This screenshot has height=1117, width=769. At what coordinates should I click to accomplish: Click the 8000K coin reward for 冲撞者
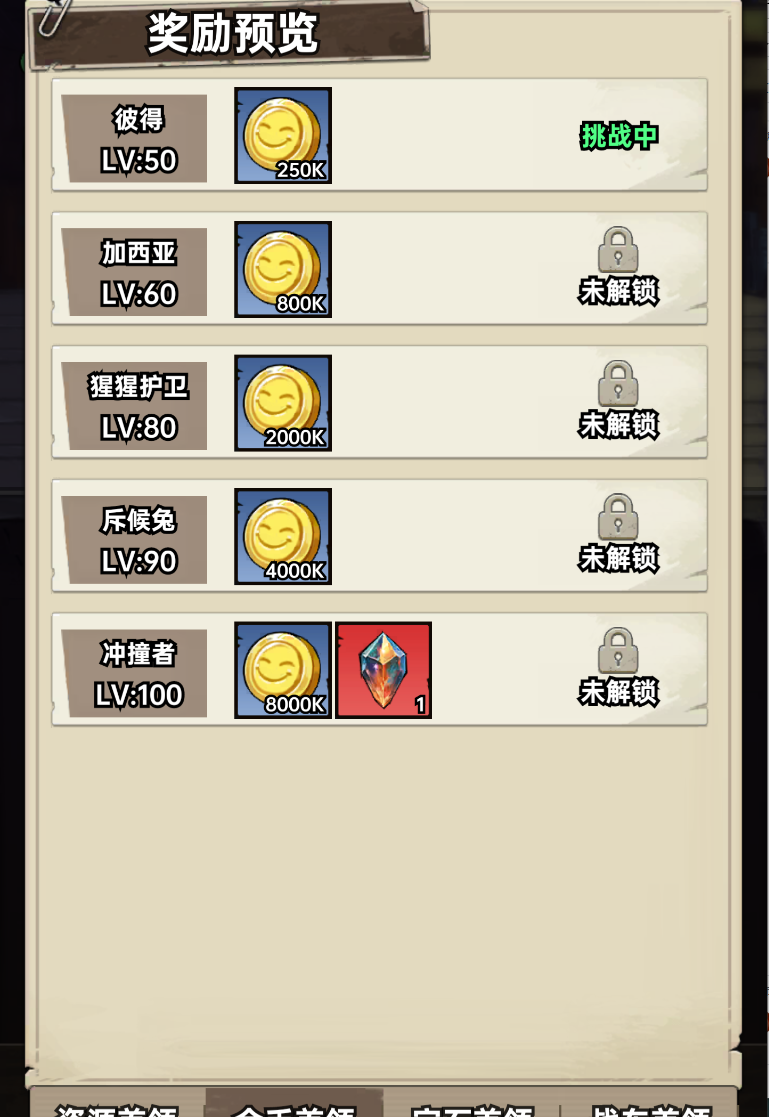[x=282, y=670]
